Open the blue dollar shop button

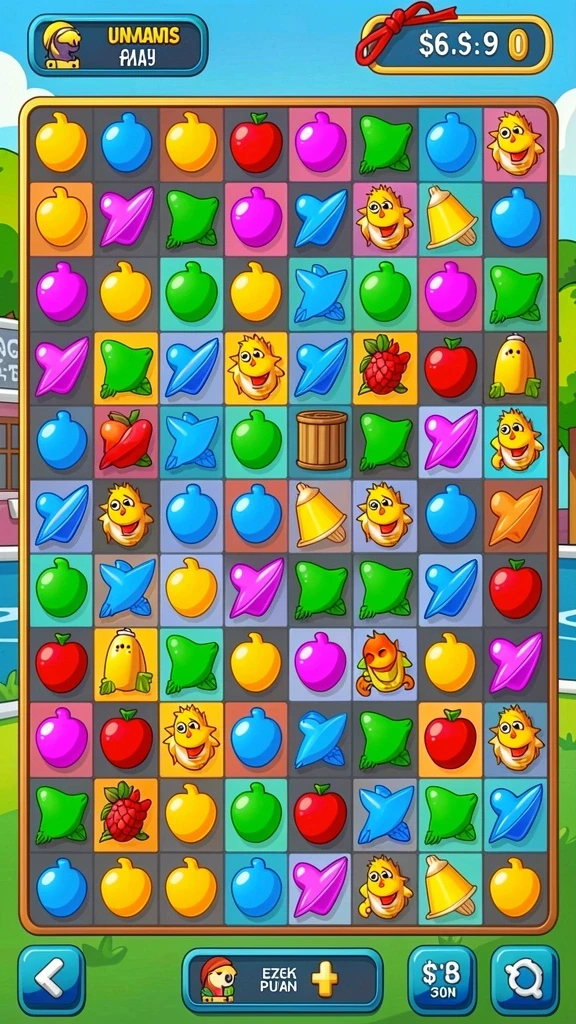pos(442,980)
